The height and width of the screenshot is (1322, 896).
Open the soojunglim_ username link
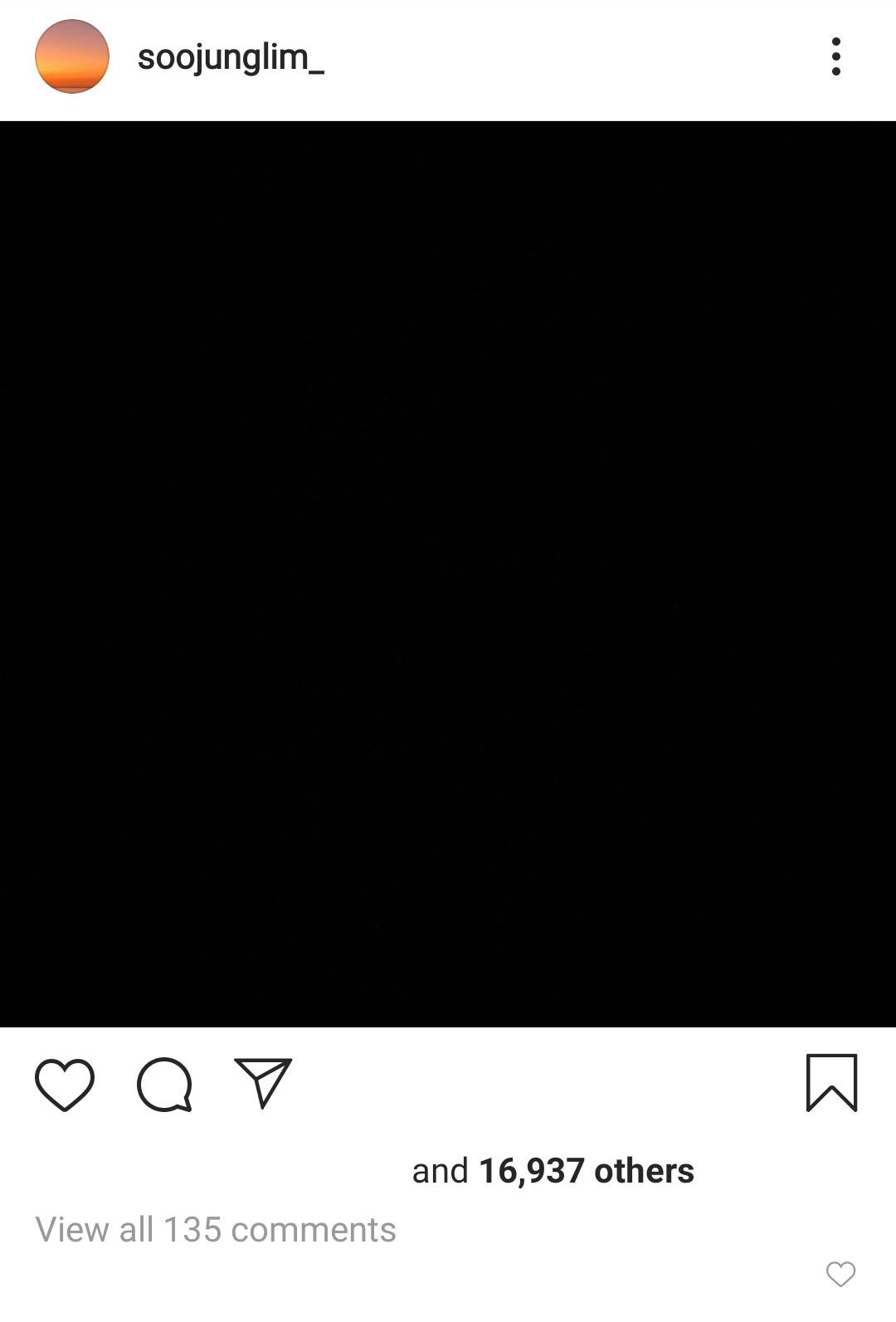point(231,57)
